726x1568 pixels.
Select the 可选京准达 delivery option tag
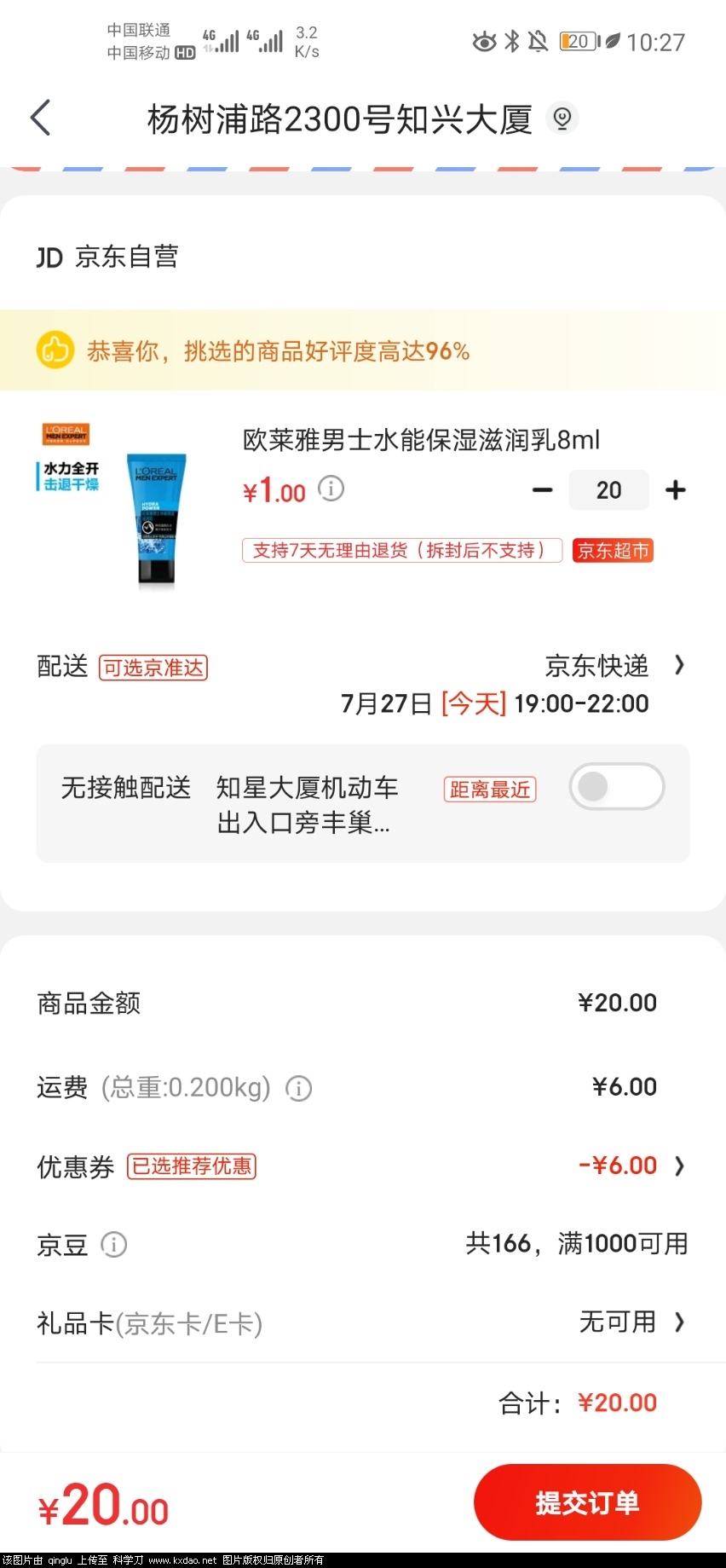tap(153, 668)
